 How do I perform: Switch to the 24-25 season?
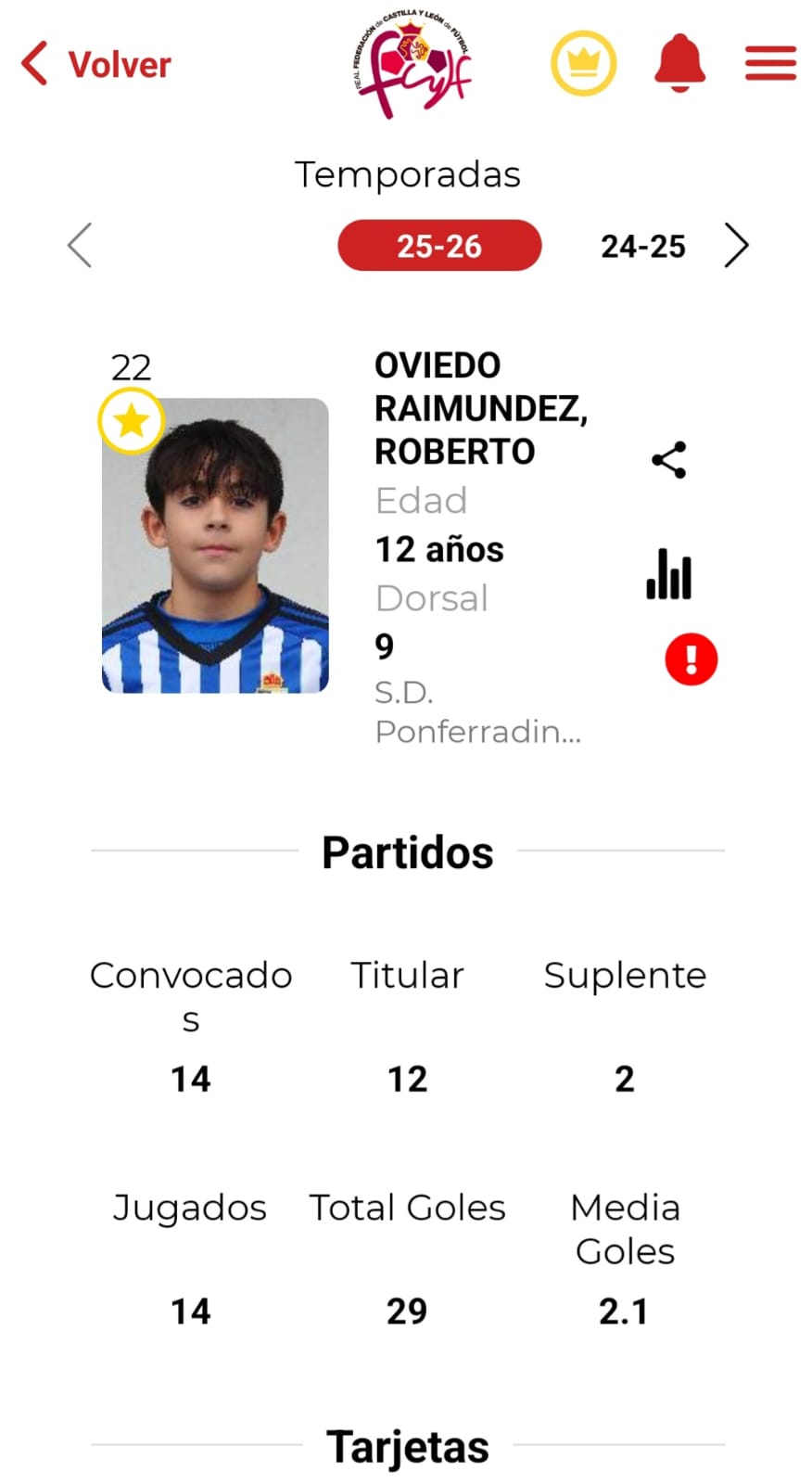coord(642,246)
